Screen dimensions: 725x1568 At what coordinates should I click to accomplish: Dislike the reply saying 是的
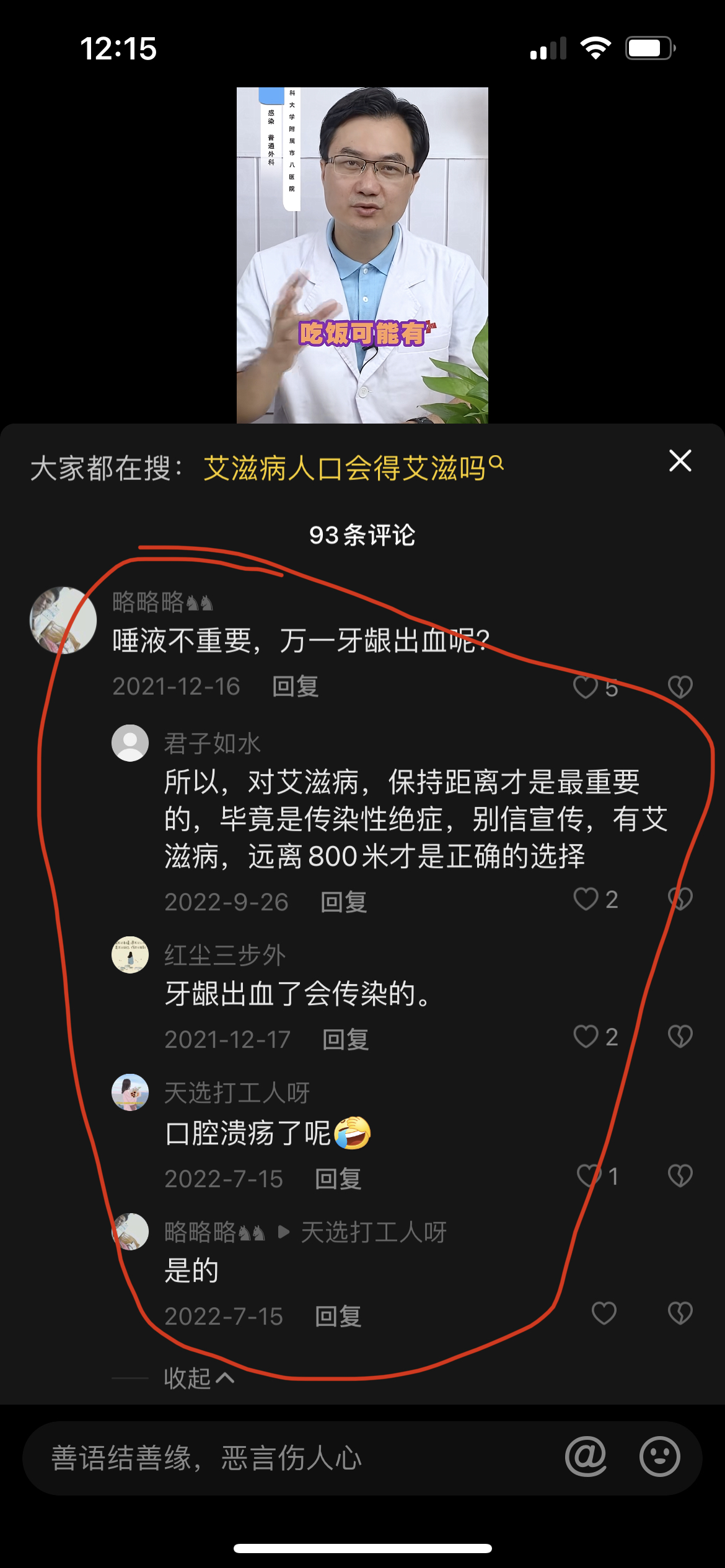point(680,1313)
